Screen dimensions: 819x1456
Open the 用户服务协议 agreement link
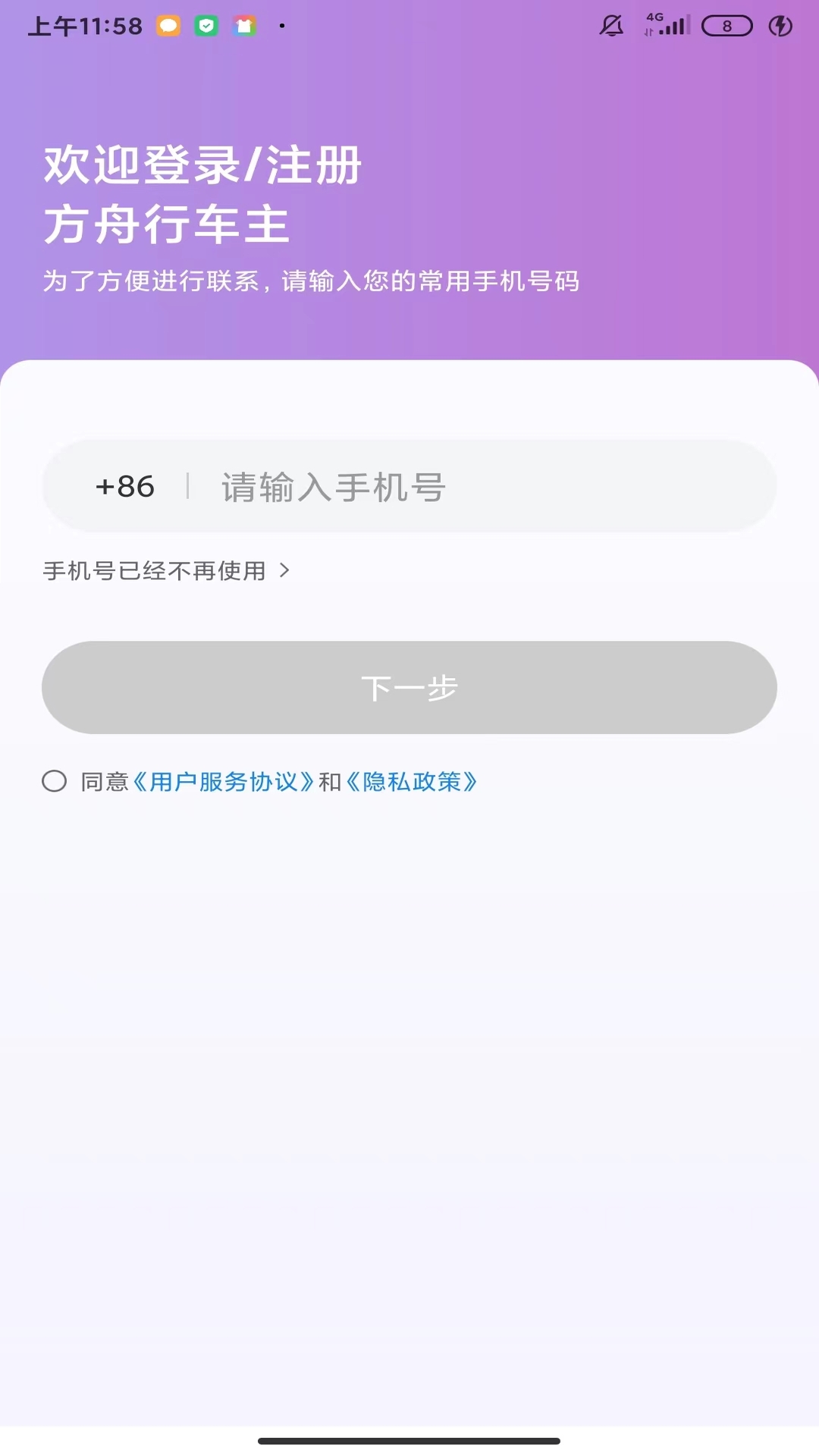coord(224,781)
